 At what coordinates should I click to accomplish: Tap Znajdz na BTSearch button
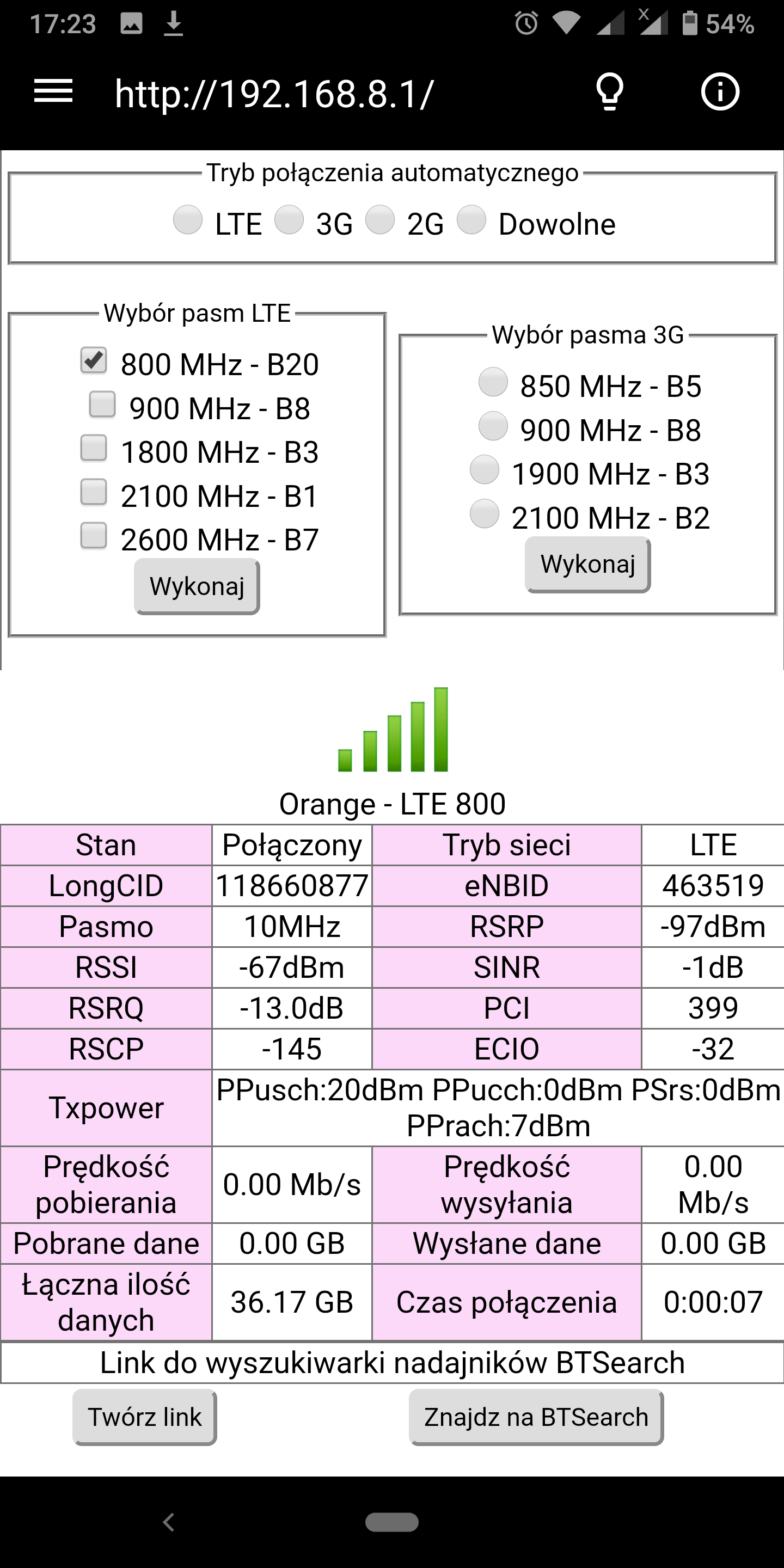coord(536,1417)
